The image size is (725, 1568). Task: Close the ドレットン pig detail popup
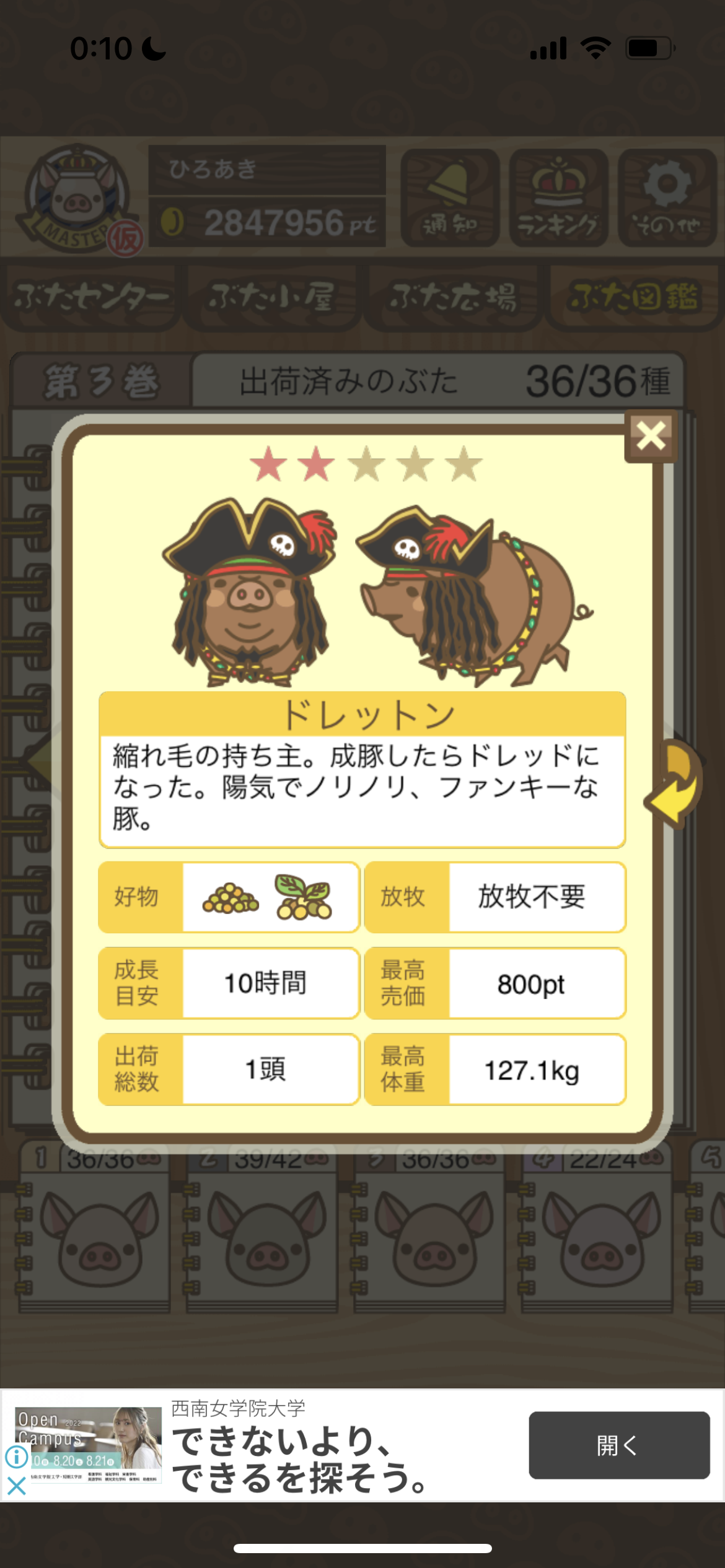coord(651,436)
